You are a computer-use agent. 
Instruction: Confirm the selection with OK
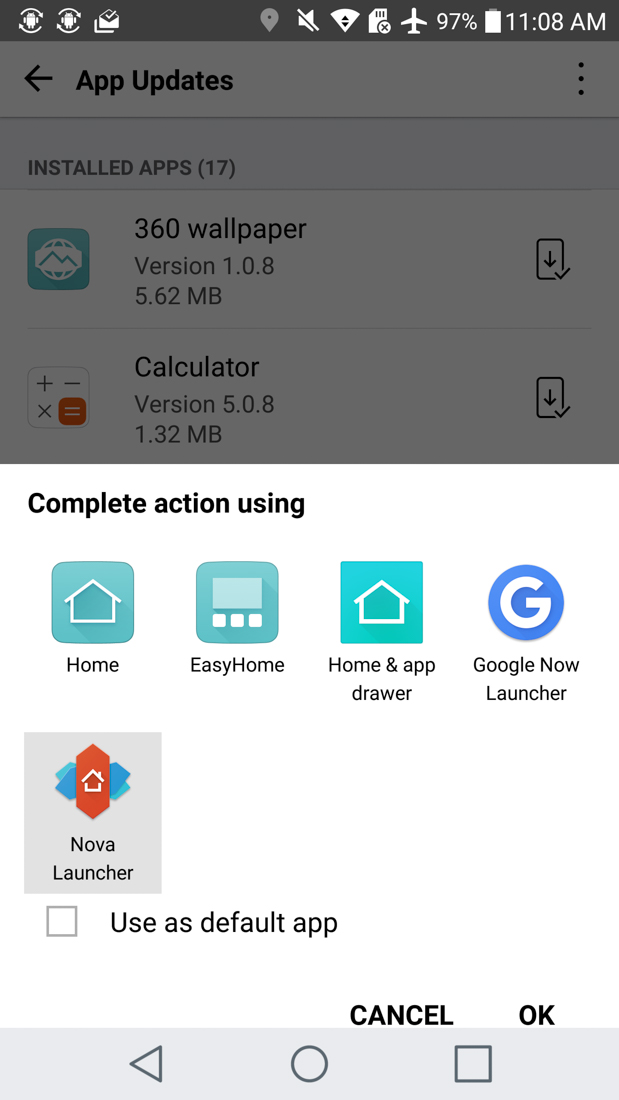[536, 1014]
